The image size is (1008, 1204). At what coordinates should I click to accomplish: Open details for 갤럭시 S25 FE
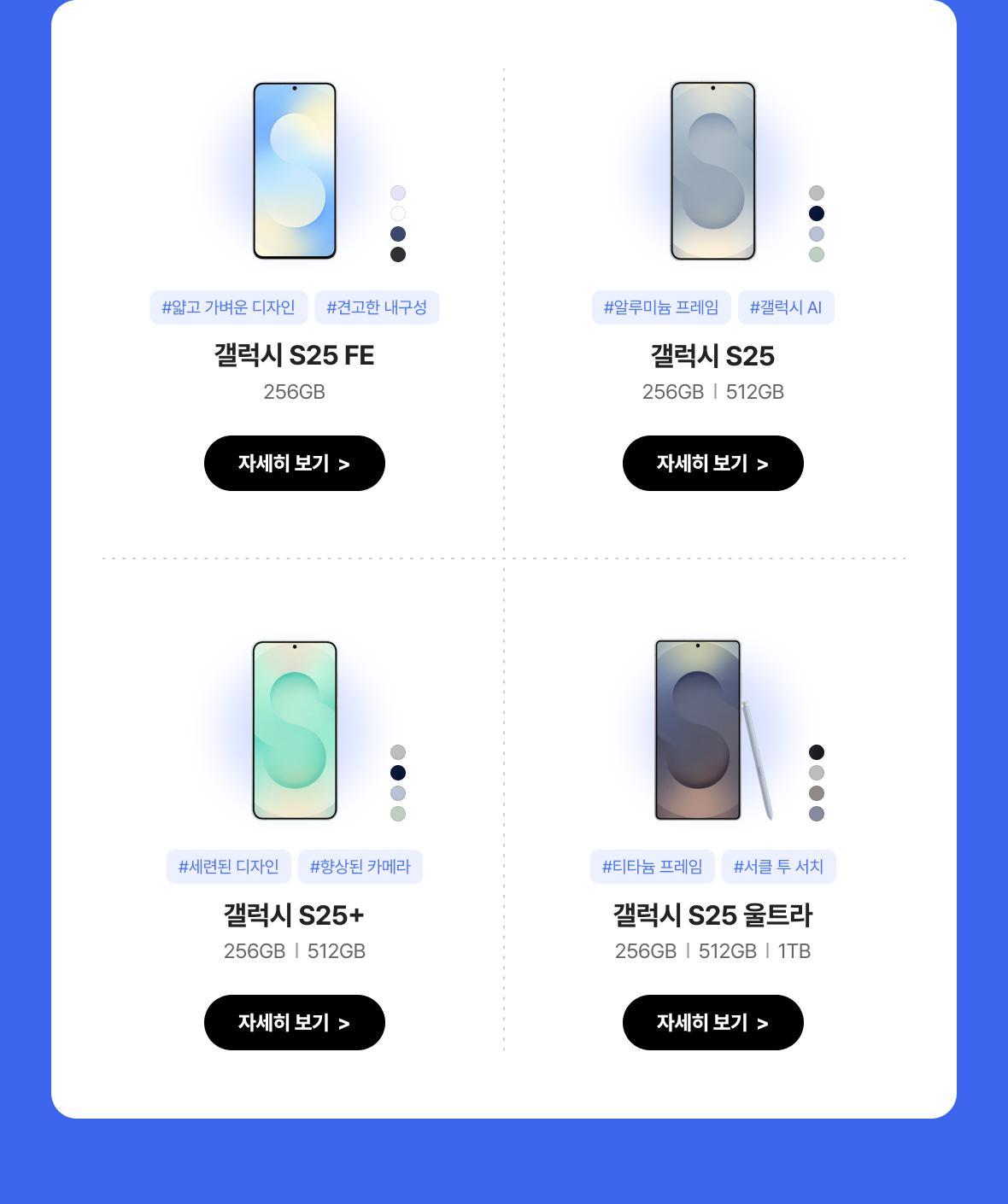tap(294, 464)
